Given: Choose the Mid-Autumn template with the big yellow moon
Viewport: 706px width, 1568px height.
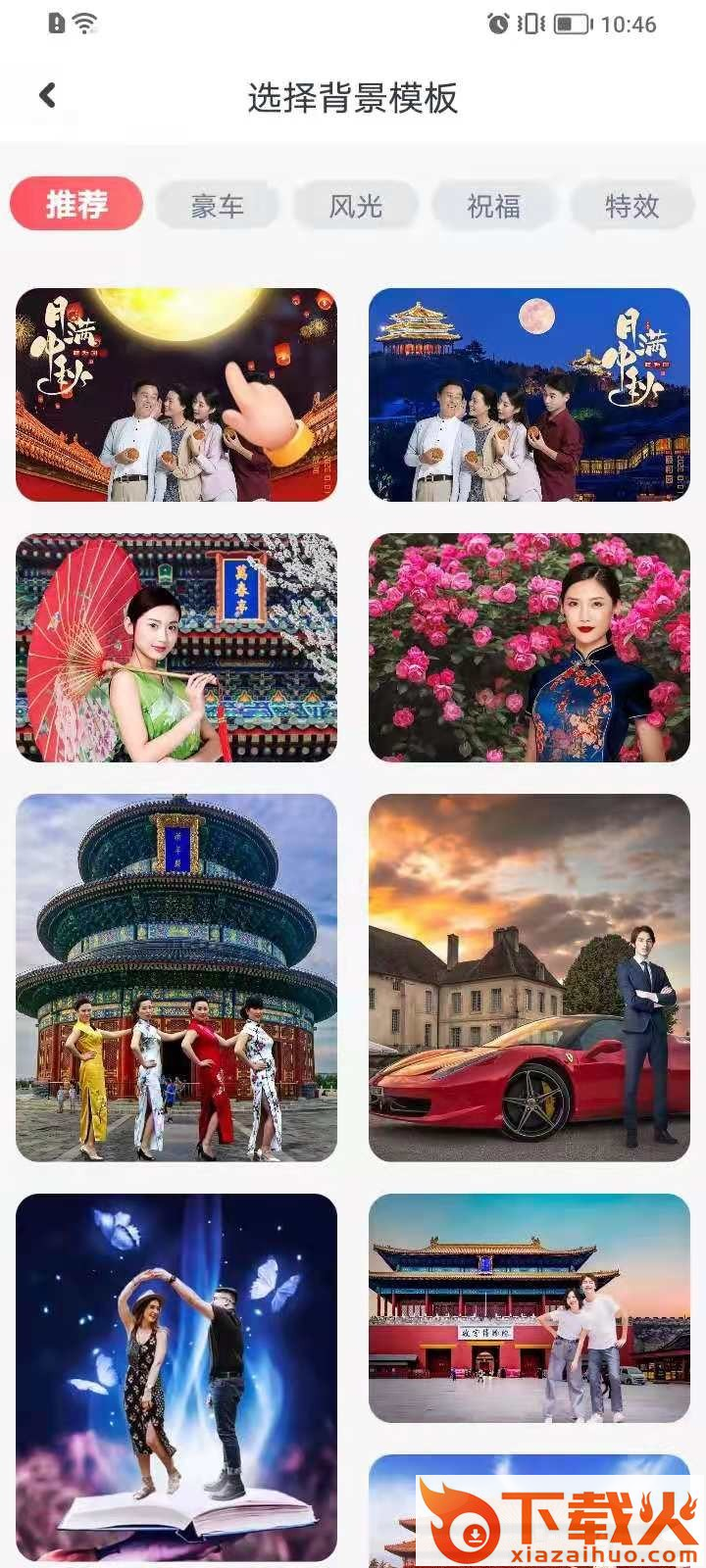Looking at the screenshot, I should (176, 394).
